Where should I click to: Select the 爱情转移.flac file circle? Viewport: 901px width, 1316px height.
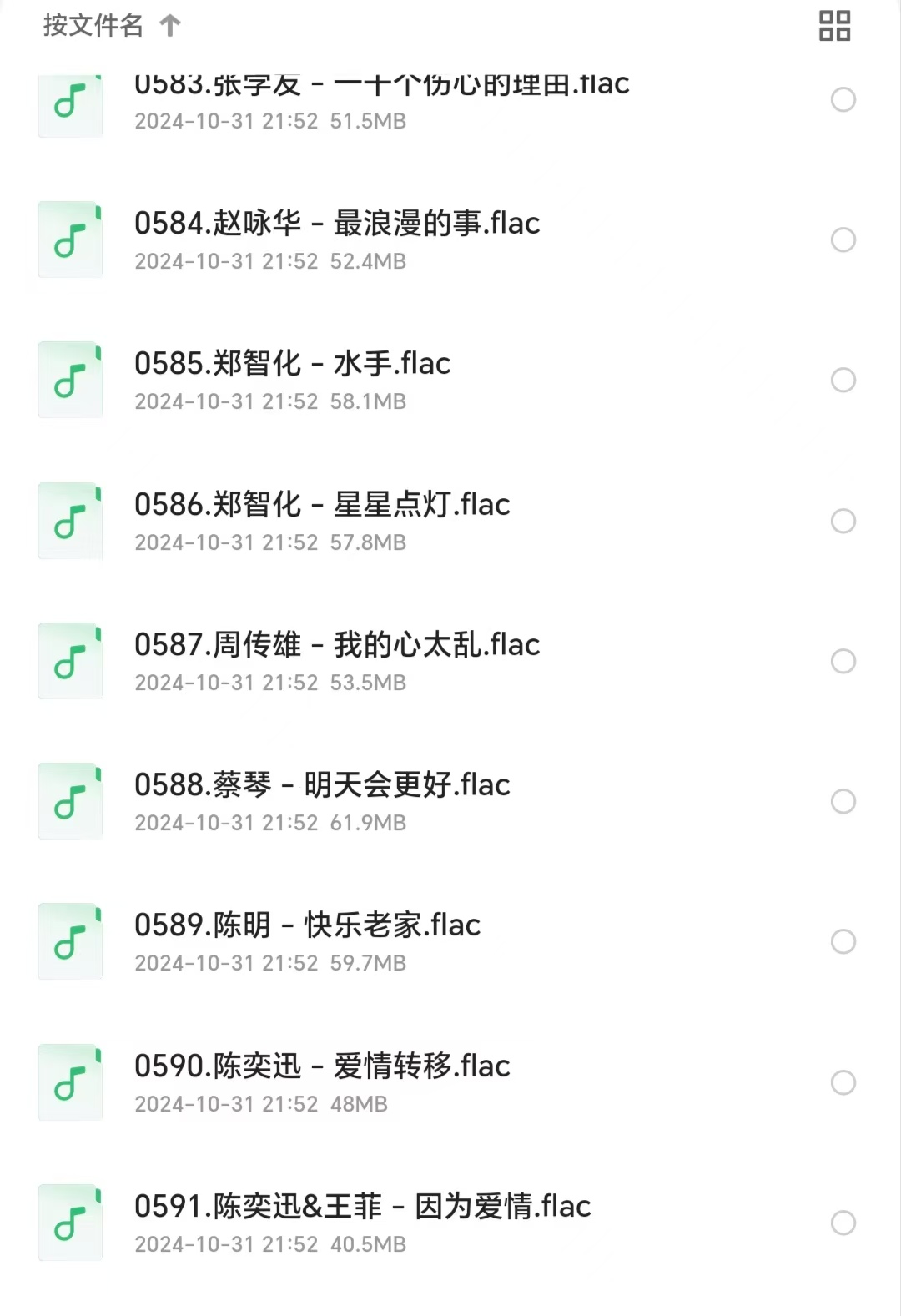pyautogui.click(x=843, y=1082)
